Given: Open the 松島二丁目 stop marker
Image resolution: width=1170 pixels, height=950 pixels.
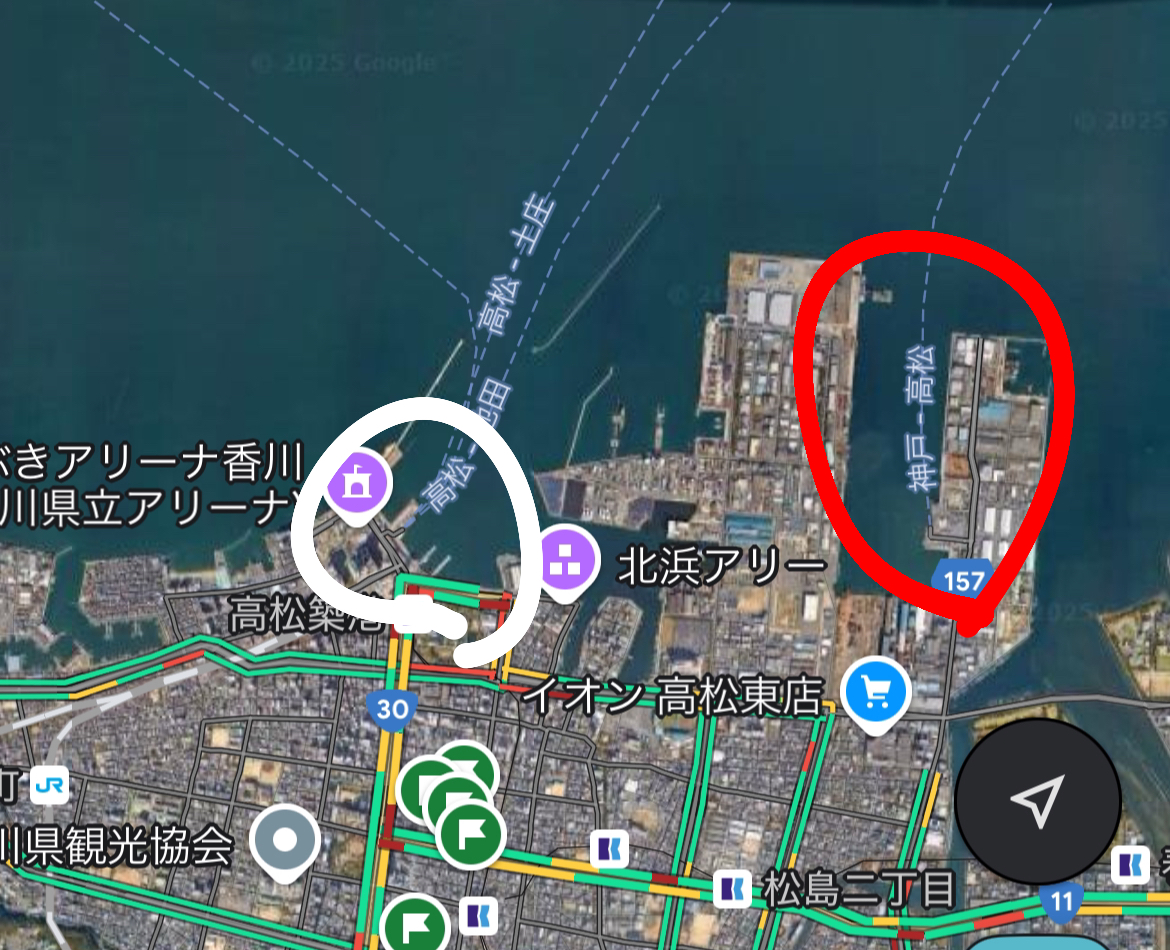Looking at the screenshot, I should pyautogui.click(x=733, y=887).
